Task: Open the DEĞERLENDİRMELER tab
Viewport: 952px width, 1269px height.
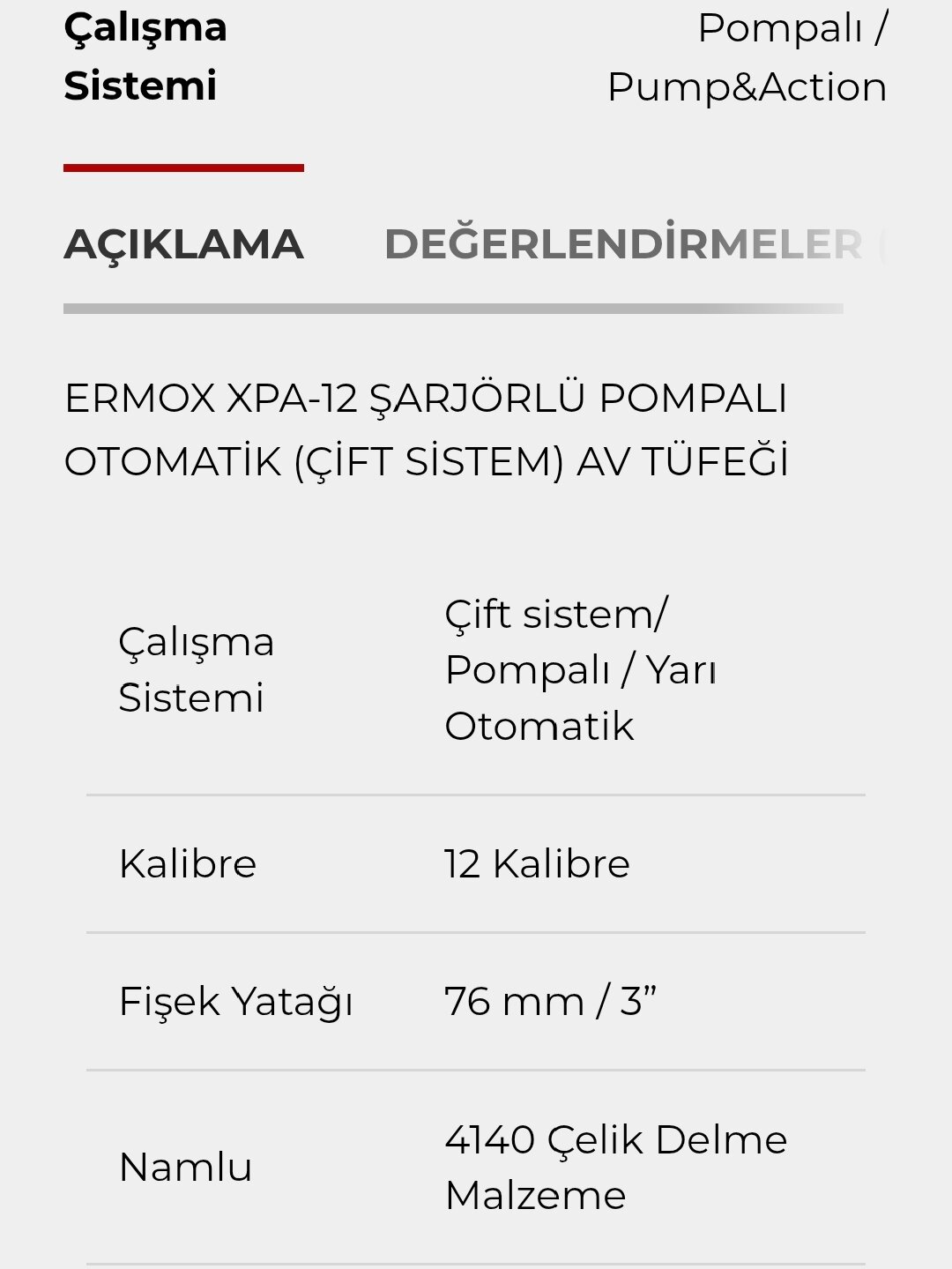Action: click(x=623, y=244)
